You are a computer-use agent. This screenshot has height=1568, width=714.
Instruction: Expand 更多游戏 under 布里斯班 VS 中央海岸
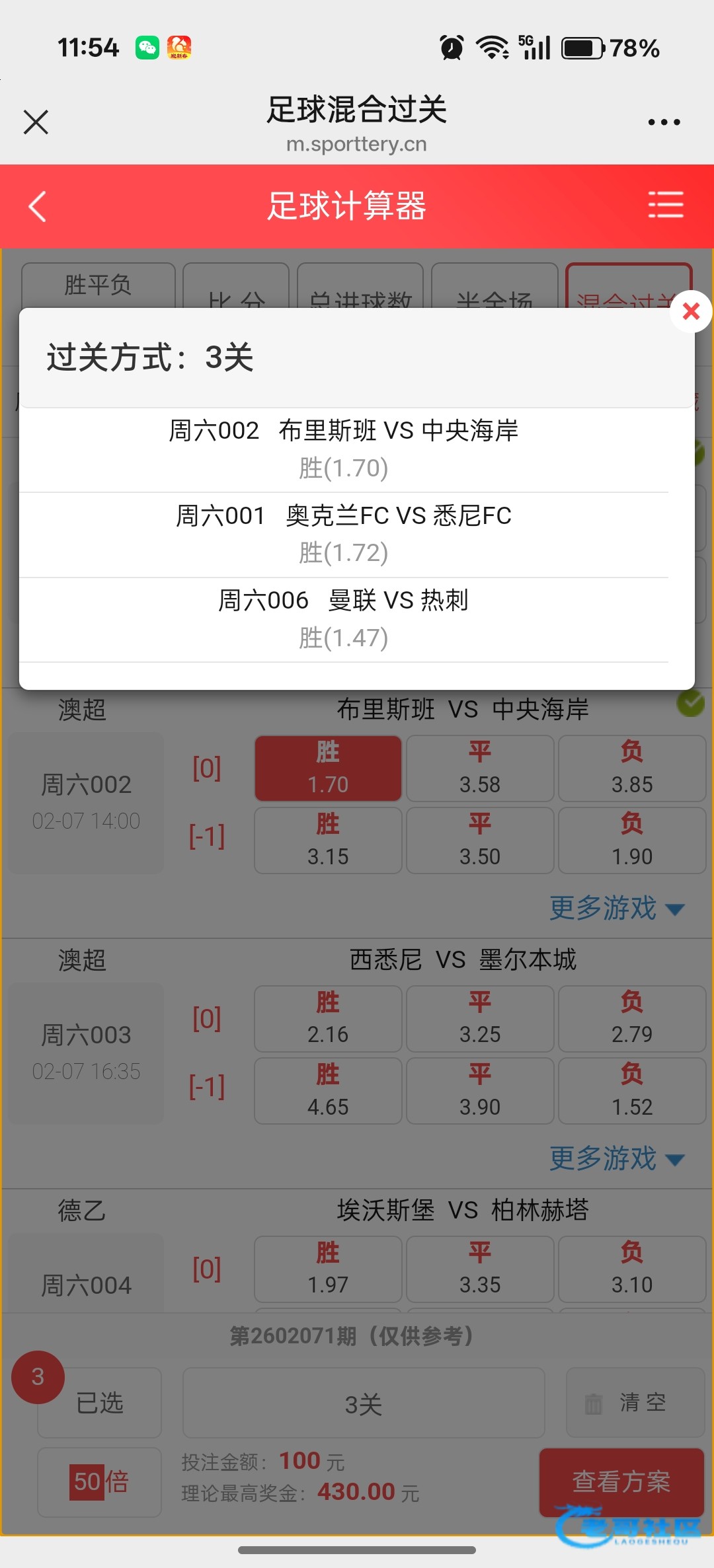(616, 909)
